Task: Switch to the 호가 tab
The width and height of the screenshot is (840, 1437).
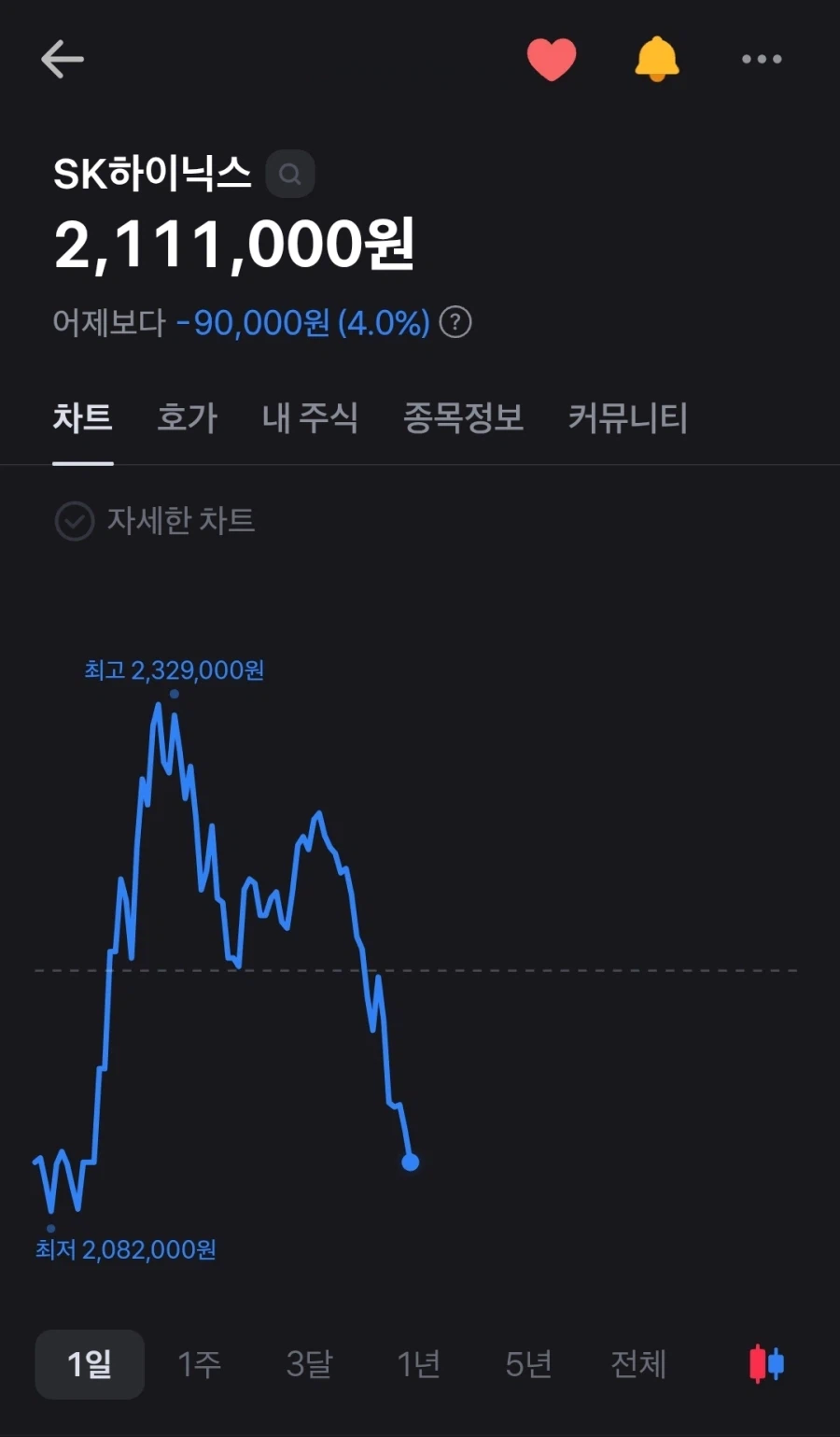Action: click(187, 416)
